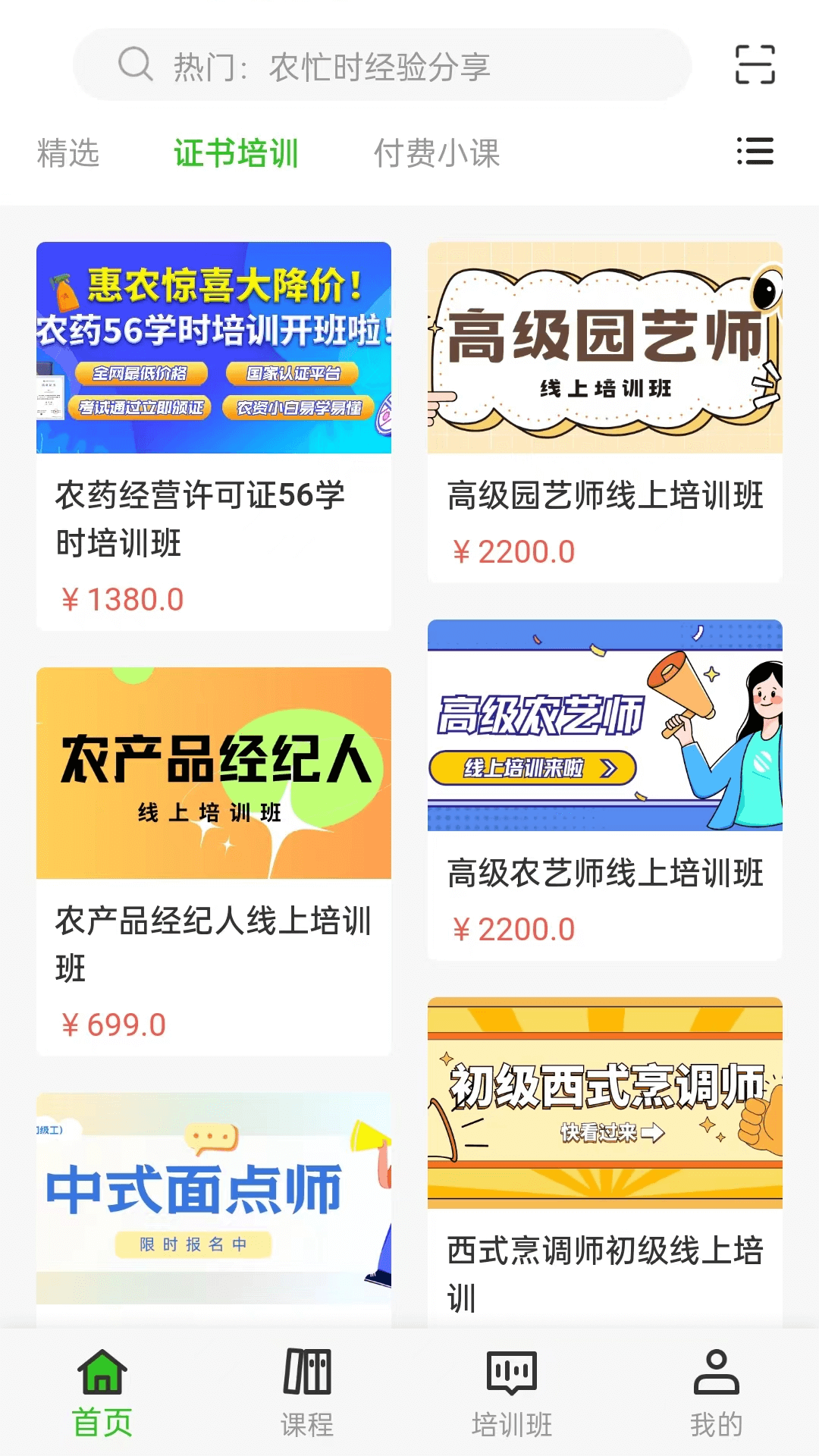Open the 培训班 tab

coord(512,1393)
